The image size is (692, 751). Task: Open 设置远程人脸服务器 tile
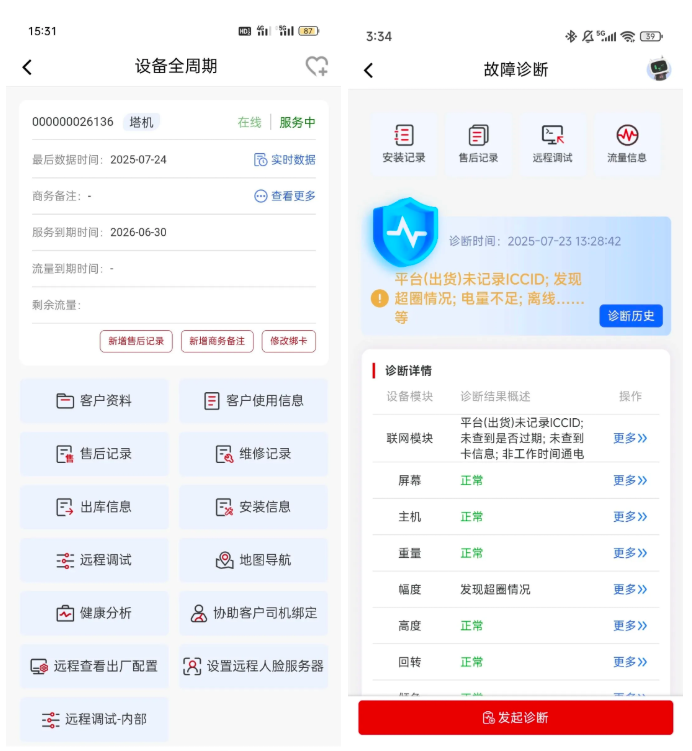click(x=253, y=666)
